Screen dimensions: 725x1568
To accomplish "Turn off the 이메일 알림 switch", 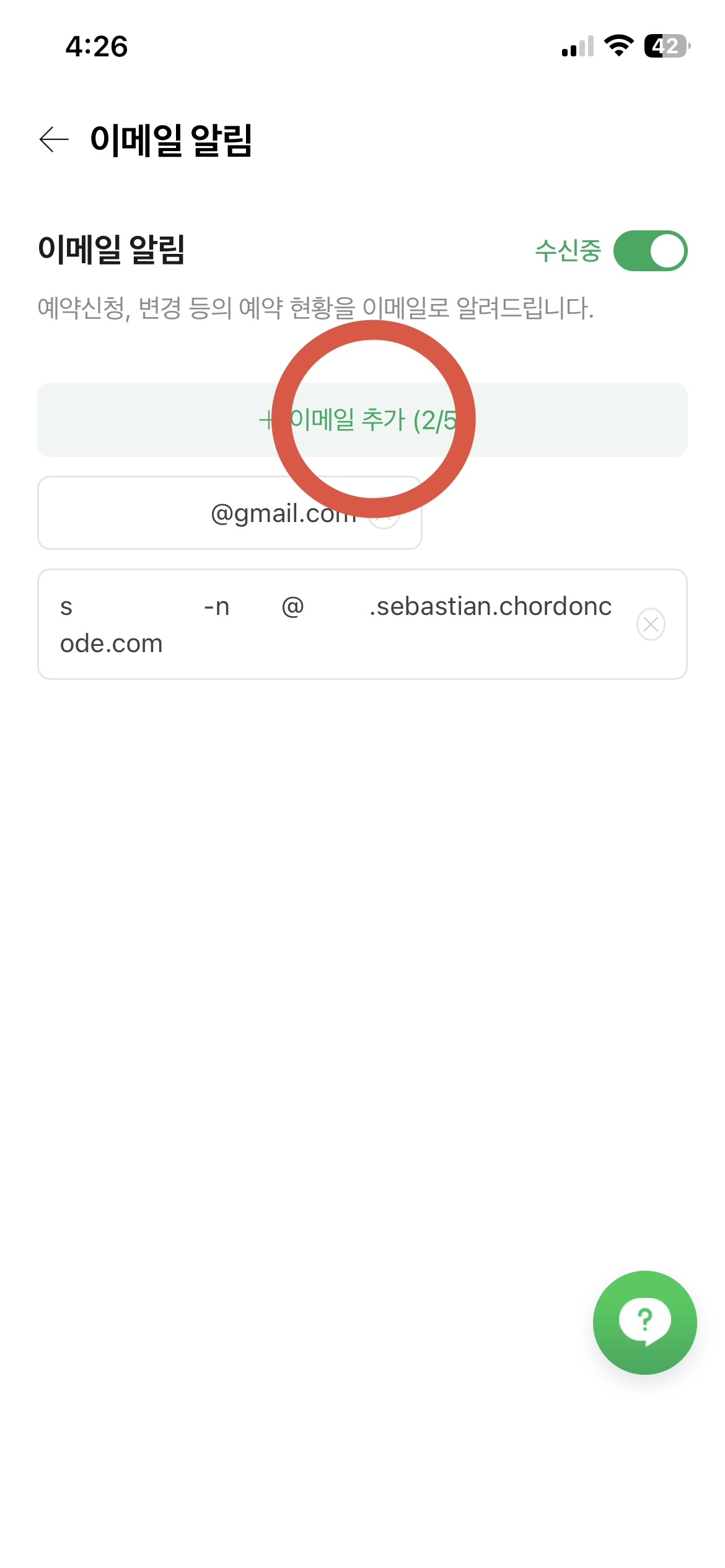I will click(650, 251).
